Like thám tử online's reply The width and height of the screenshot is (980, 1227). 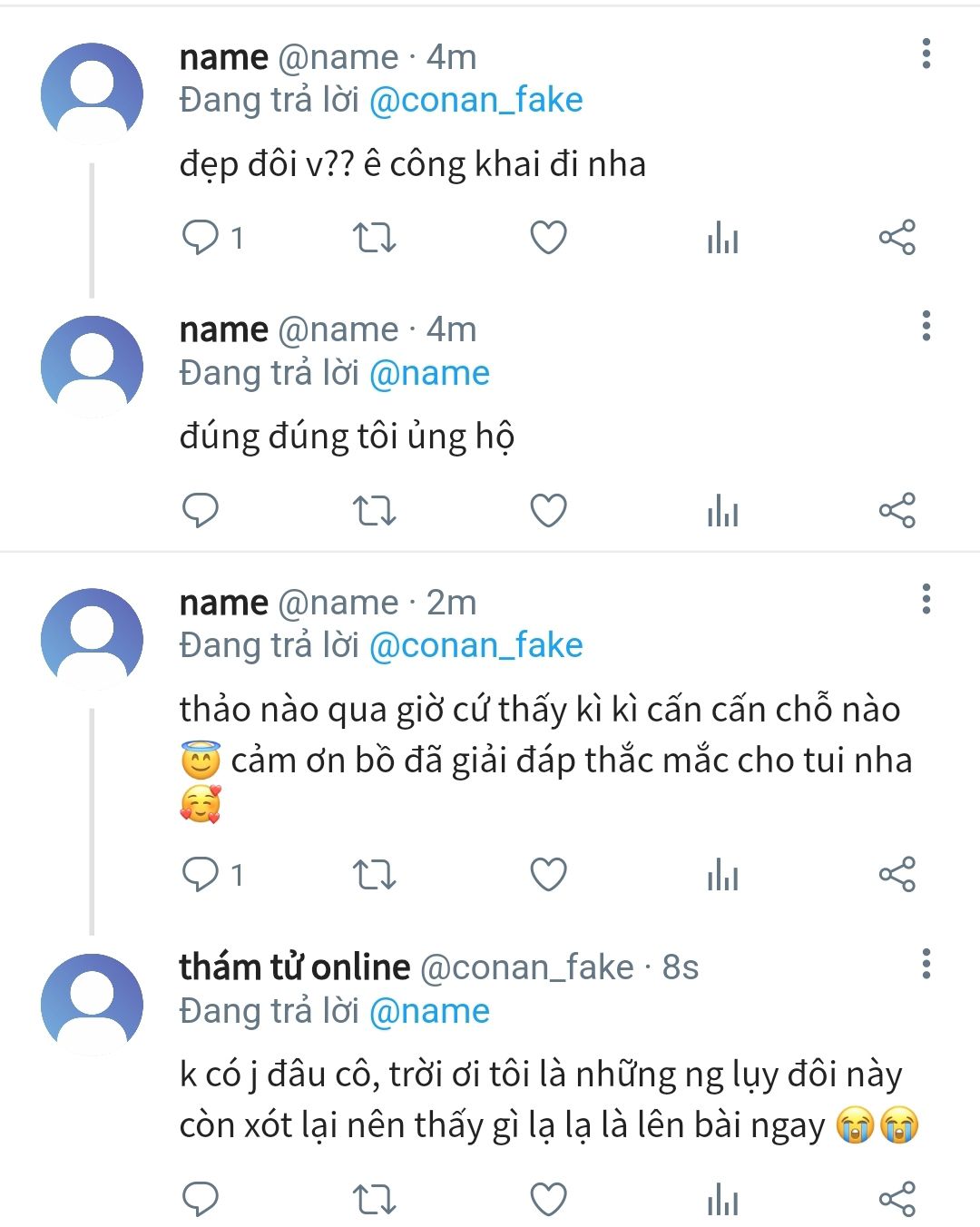click(548, 1200)
